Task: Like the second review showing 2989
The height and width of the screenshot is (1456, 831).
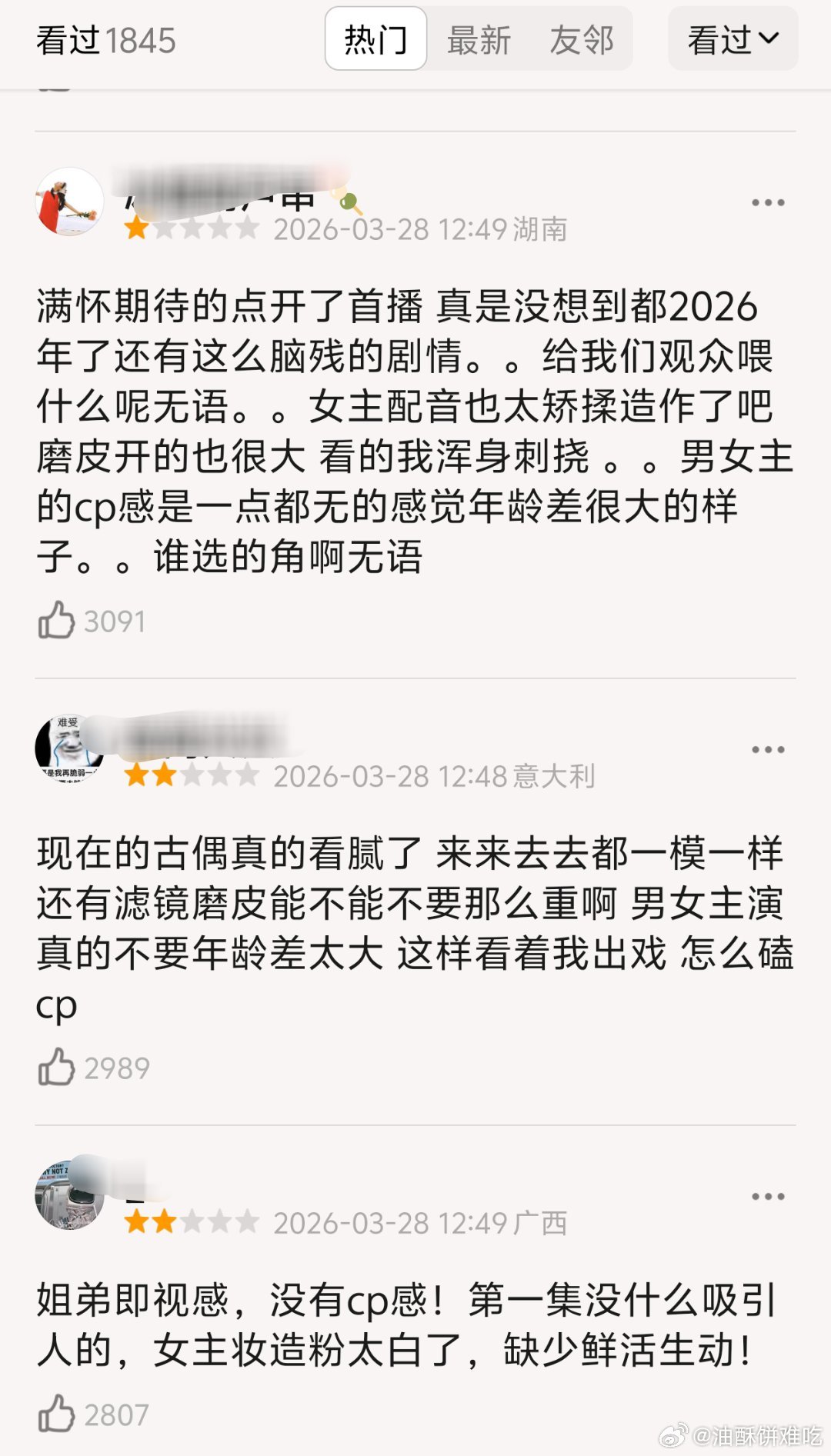Action: pyautogui.click(x=56, y=1067)
